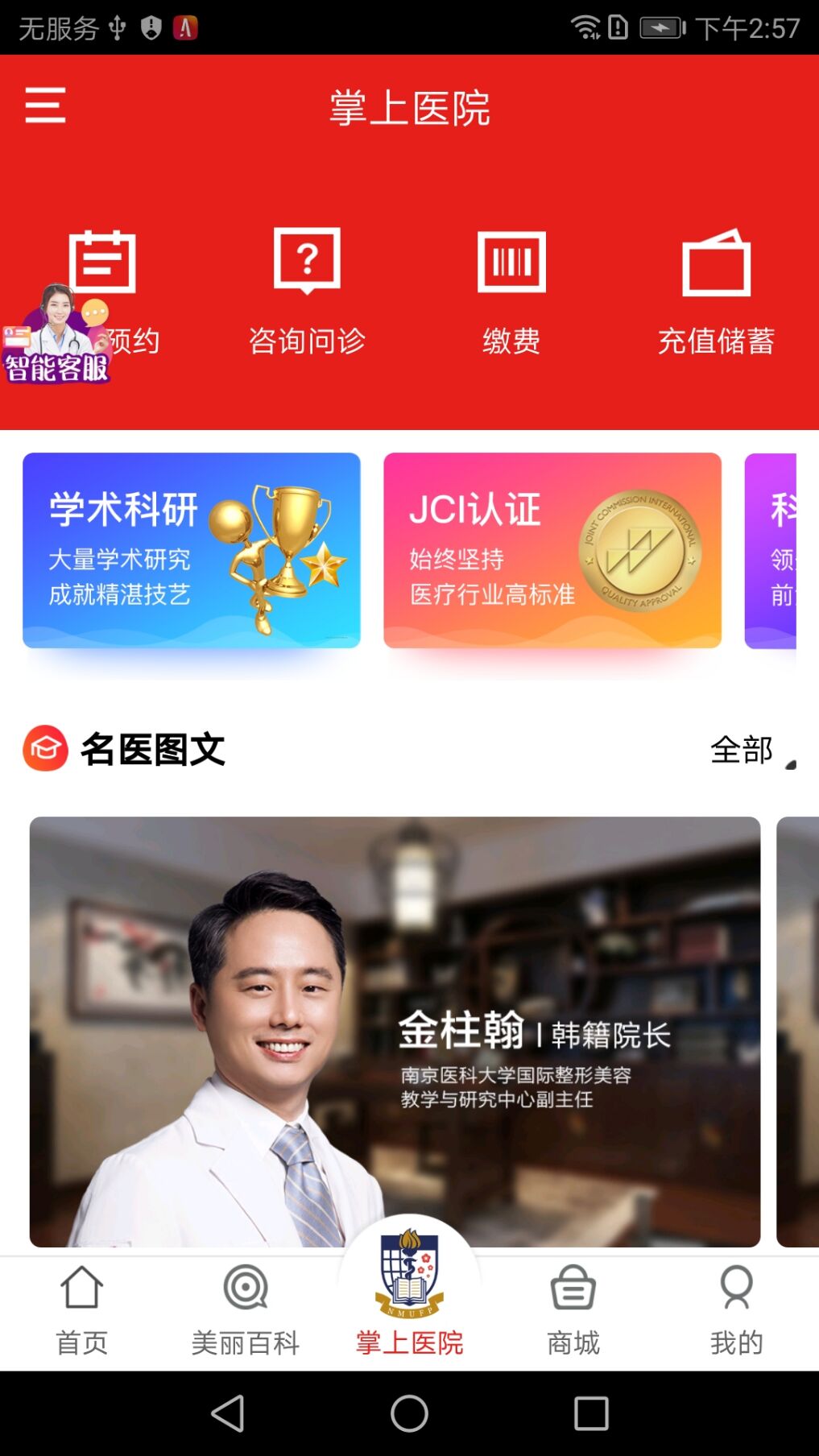Viewport: 819px width, 1456px height.
Task: Switch to the 首页 tab
Action: [x=81, y=1310]
